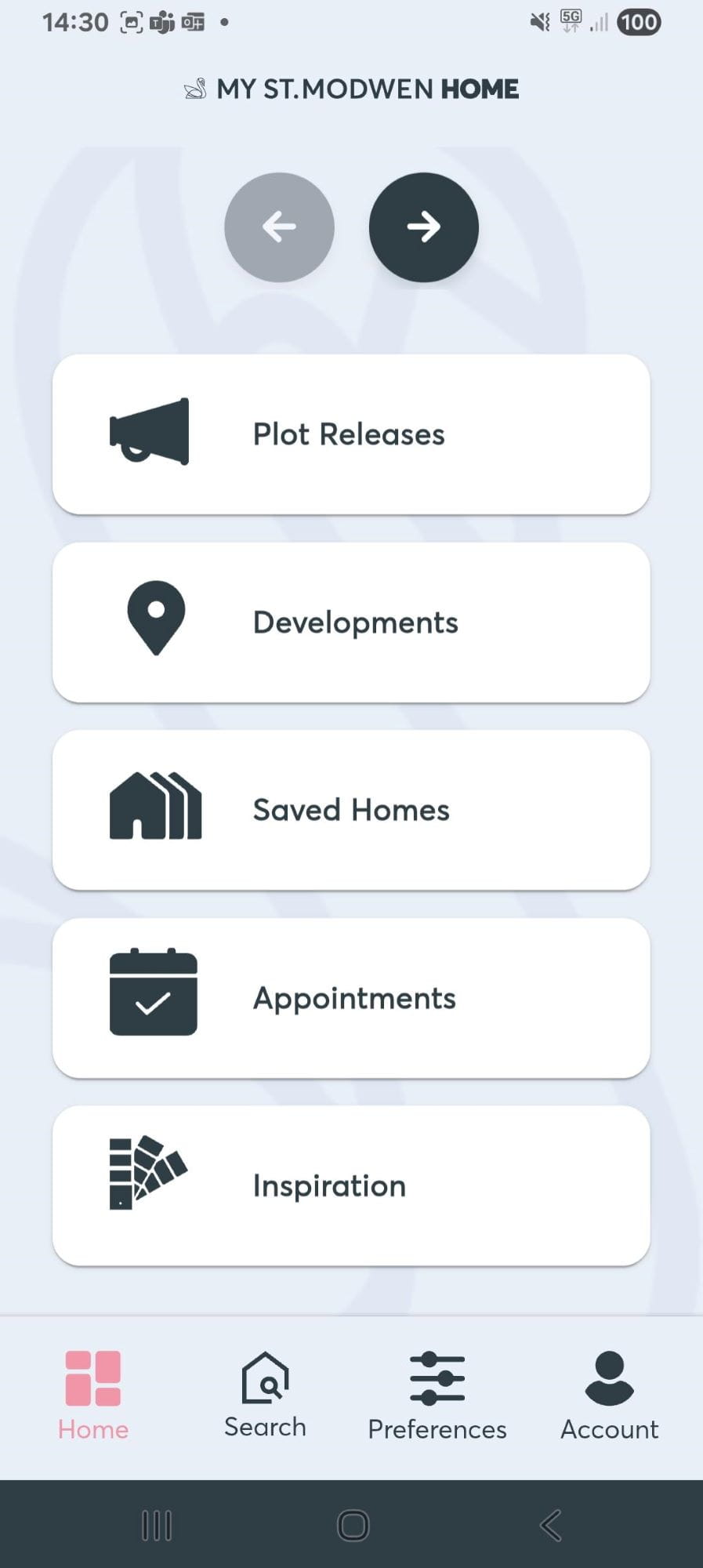Tap the left arrow button
703x1568 pixels.
(279, 227)
